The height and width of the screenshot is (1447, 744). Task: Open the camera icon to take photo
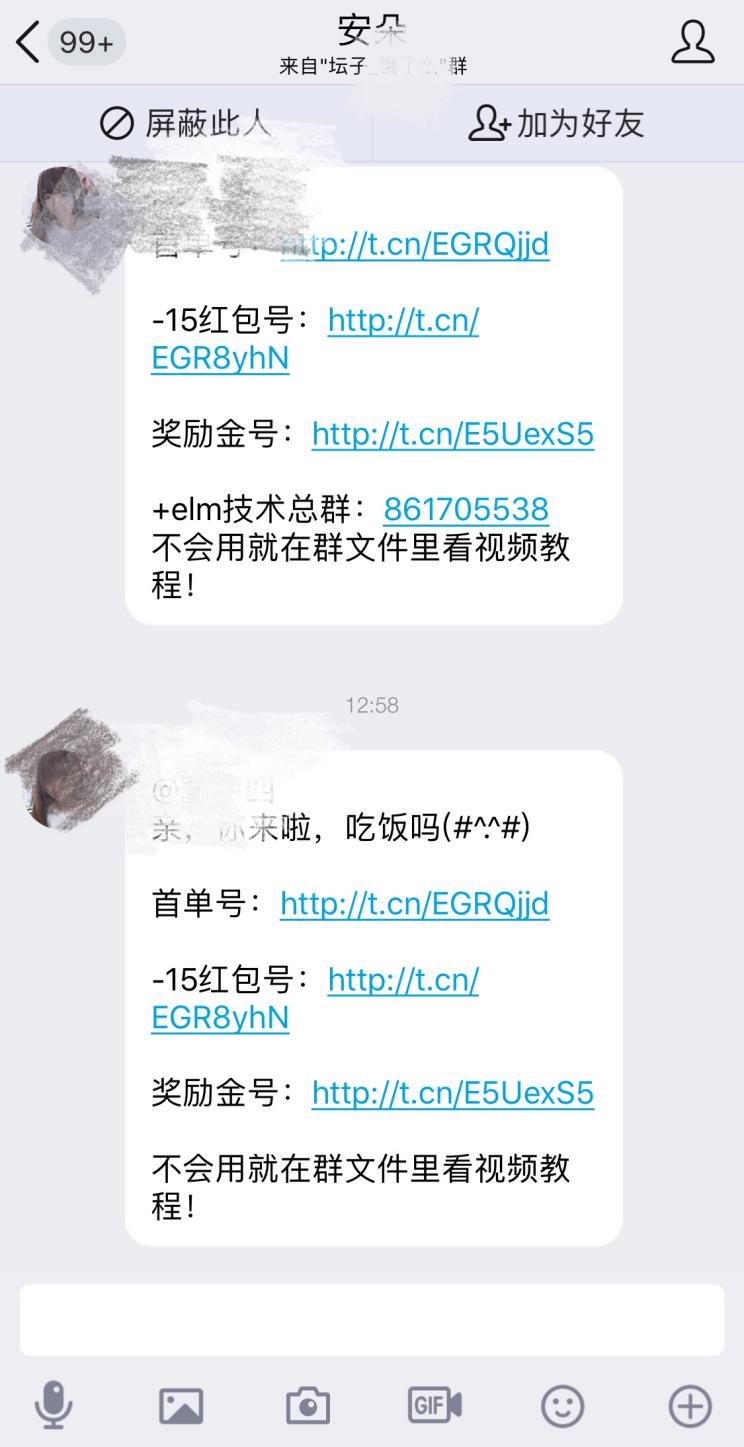(308, 1404)
